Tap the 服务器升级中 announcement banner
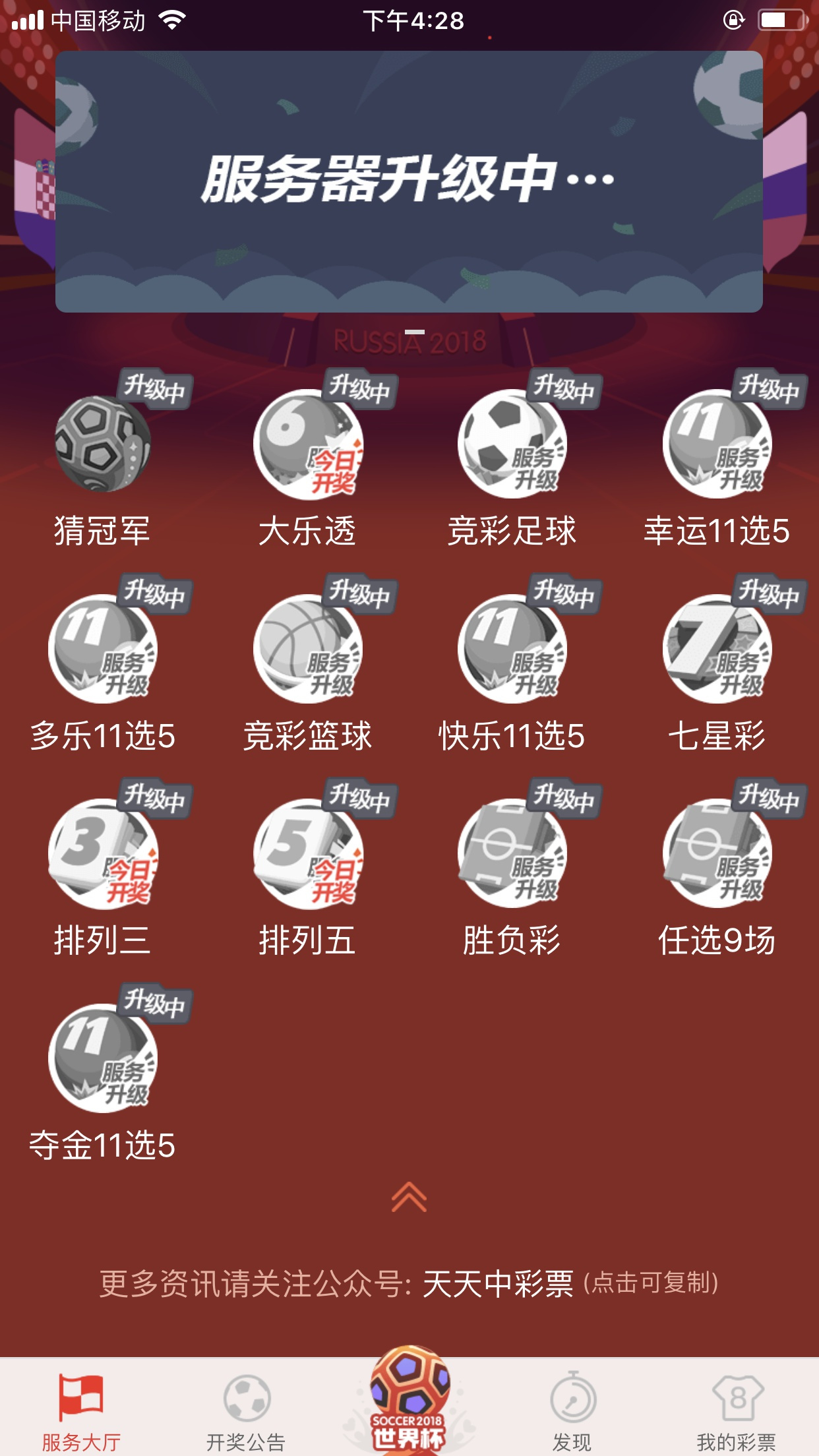 409,181
